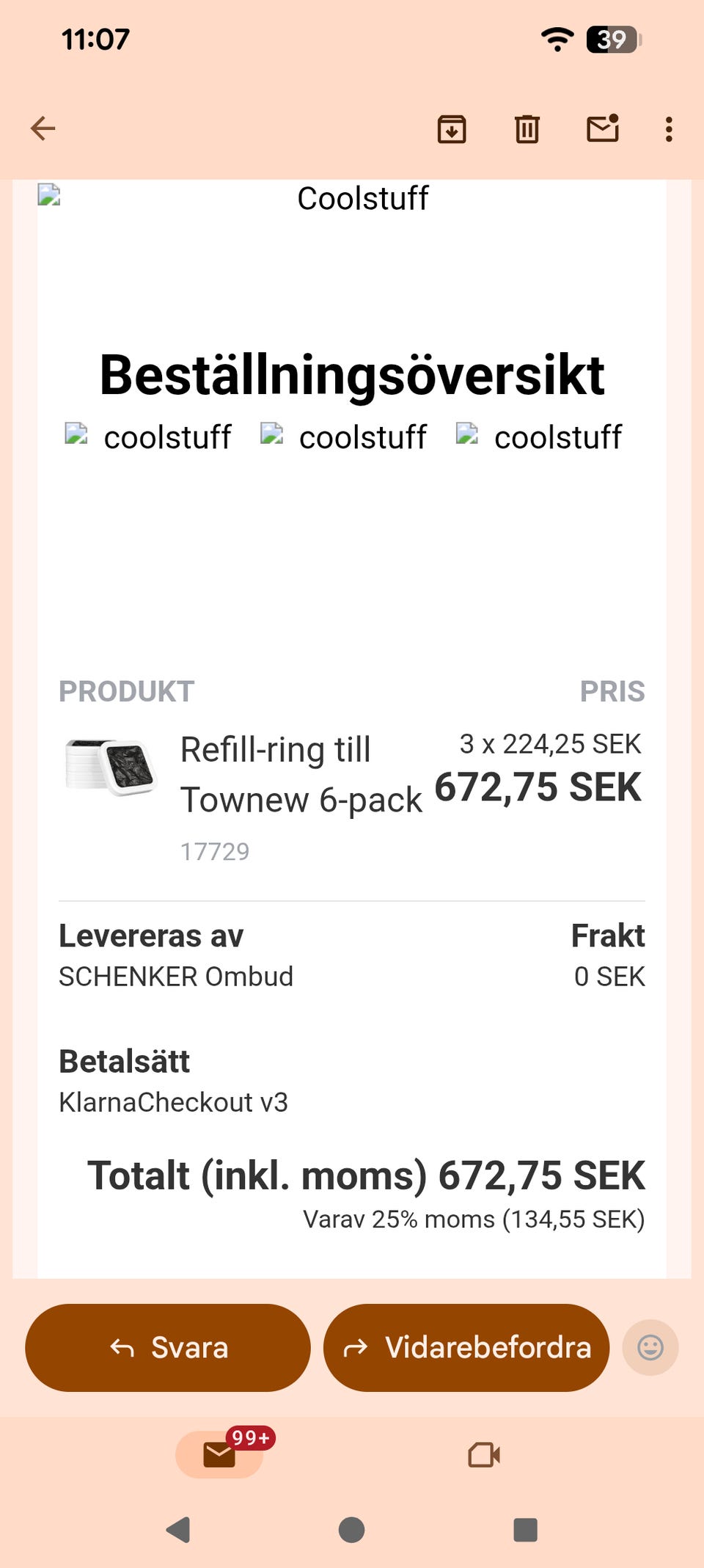Screen dimensions: 704x1568
Task: Add an emoji reaction to the email
Action: (650, 1347)
